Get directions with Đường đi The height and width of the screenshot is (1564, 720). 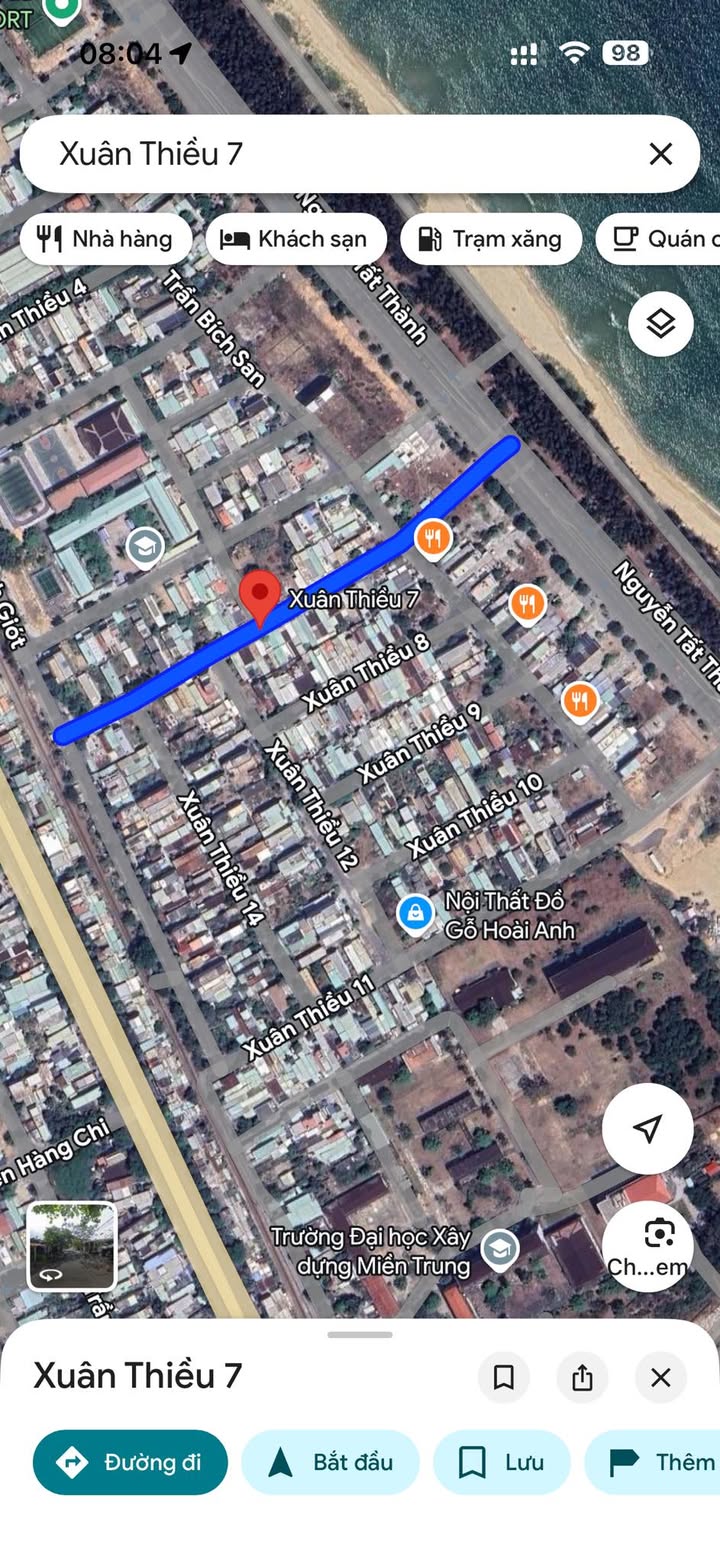(x=130, y=1462)
